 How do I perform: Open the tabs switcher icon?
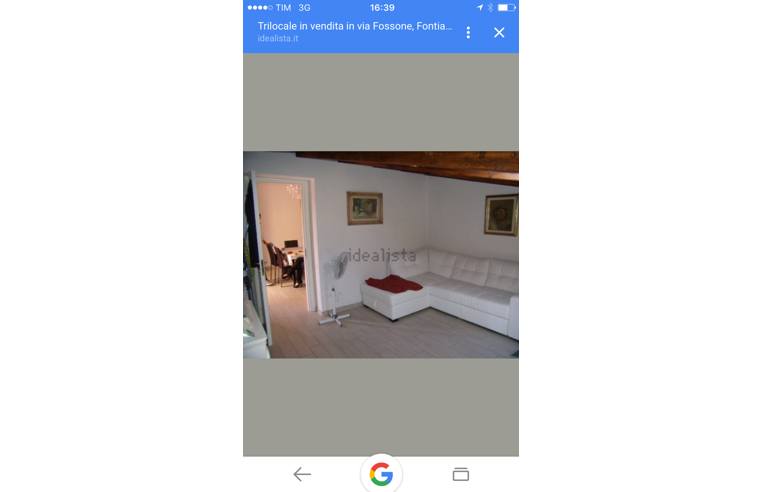pos(460,474)
